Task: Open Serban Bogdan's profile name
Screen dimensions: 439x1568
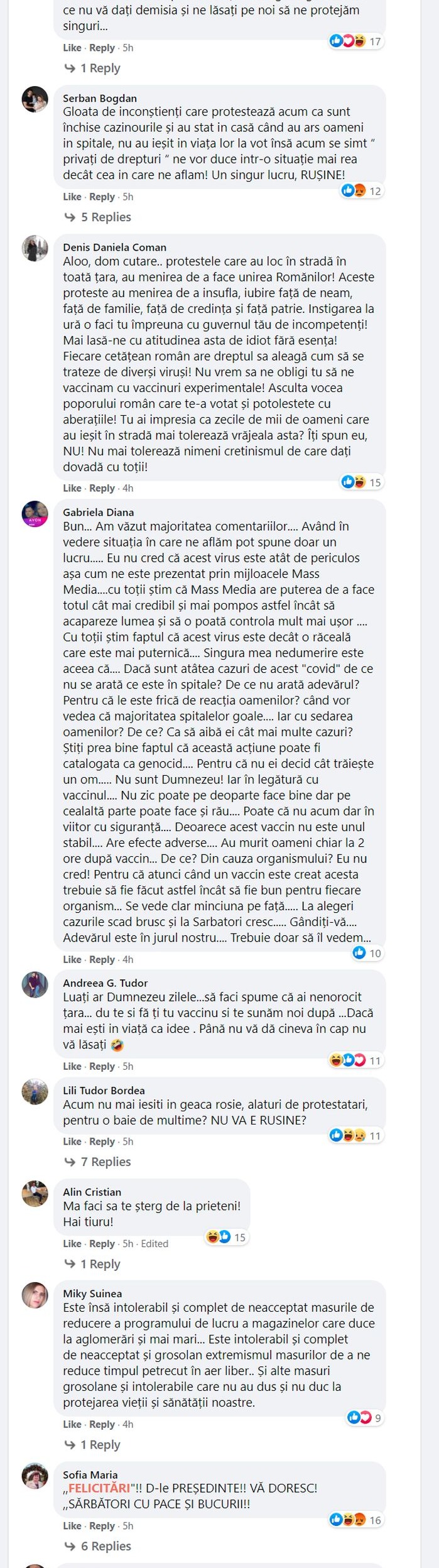Action: click(99, 98)
